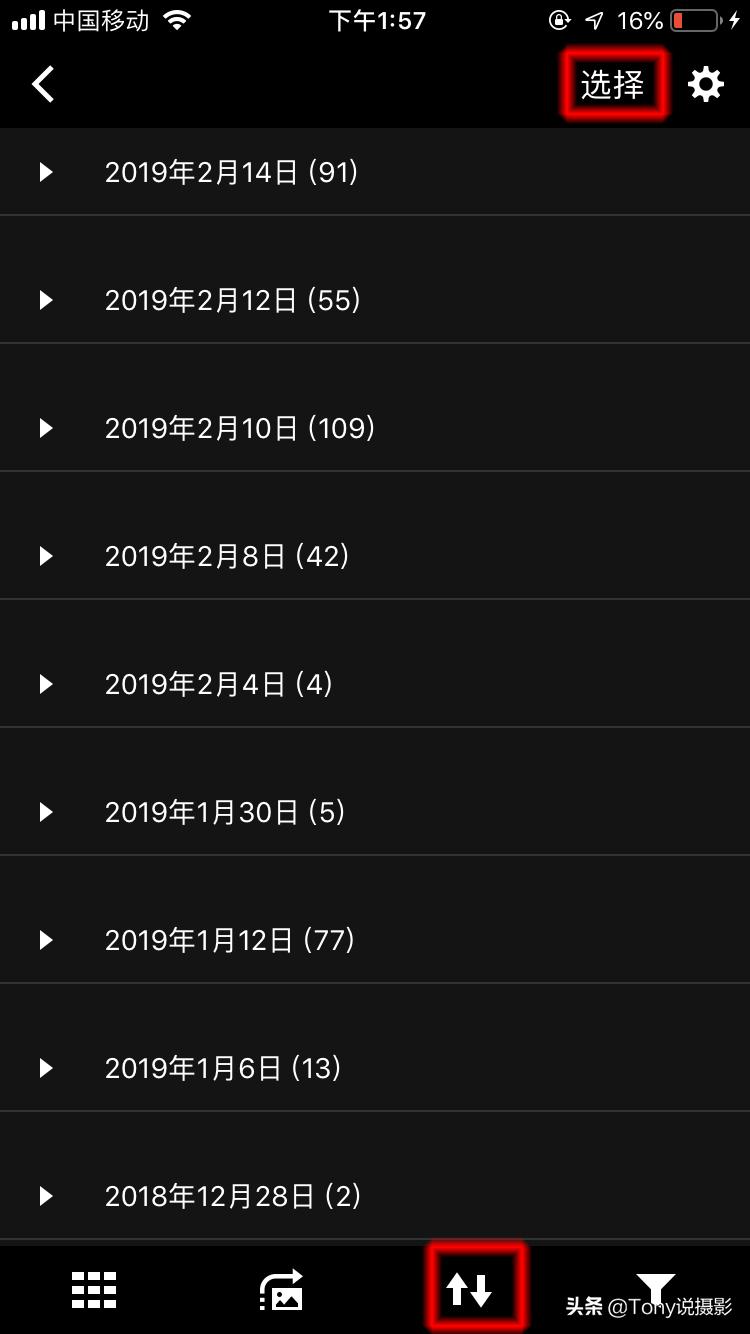The image size is (750, 1334).
Task: Expand the 2019年2月10日 photo group
Action: click(x=240, y=427)
